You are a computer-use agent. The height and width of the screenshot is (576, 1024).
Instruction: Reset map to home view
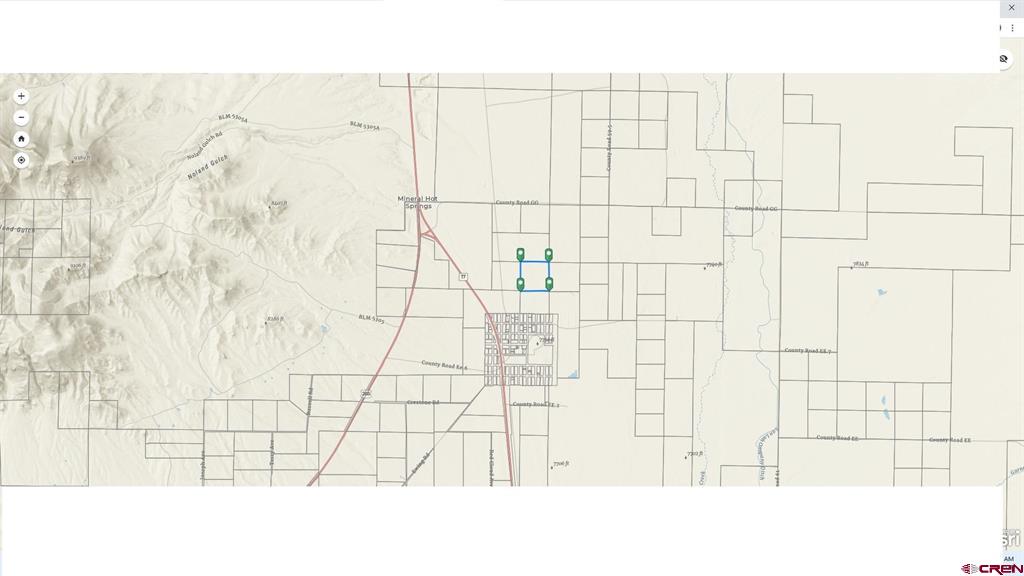tap(21, 139)
